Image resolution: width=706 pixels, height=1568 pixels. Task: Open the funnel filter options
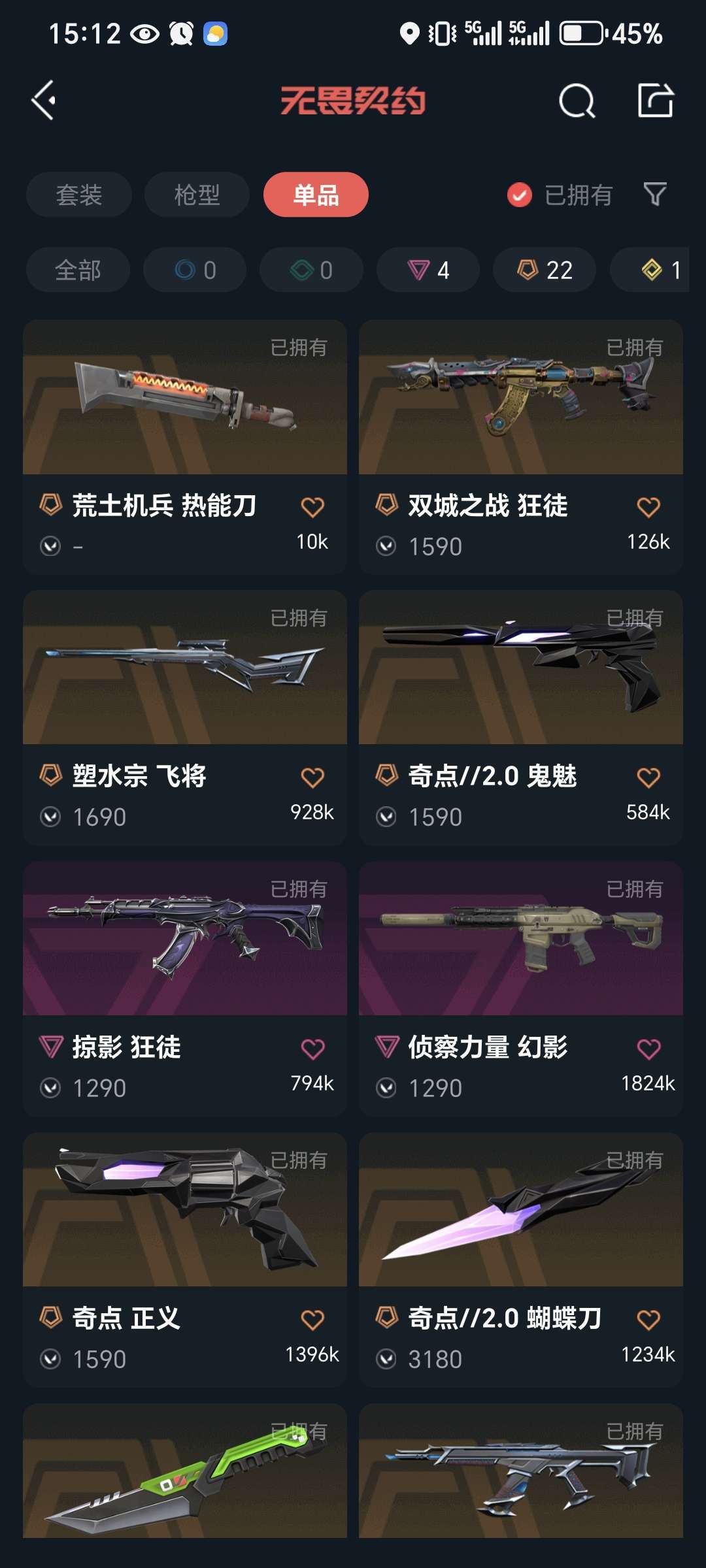click(x=655, y=194)
